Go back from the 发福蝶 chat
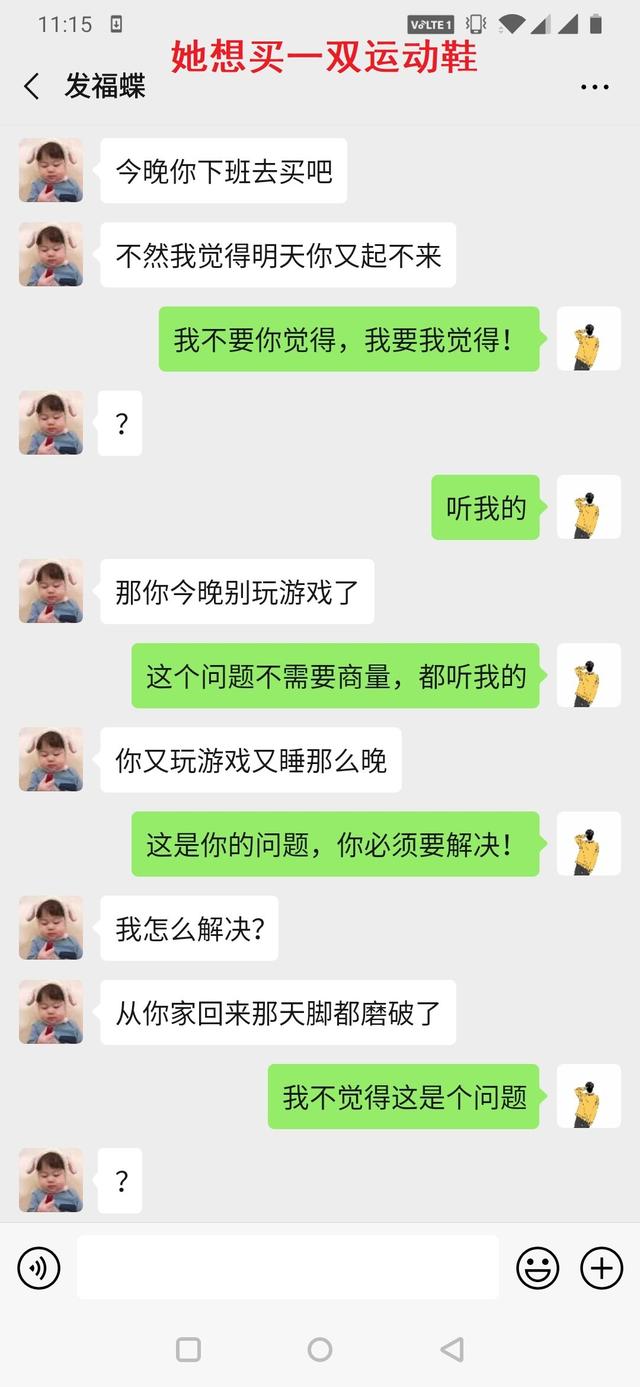The height and width of the screenshot is (1387, 640). (32, 87)
